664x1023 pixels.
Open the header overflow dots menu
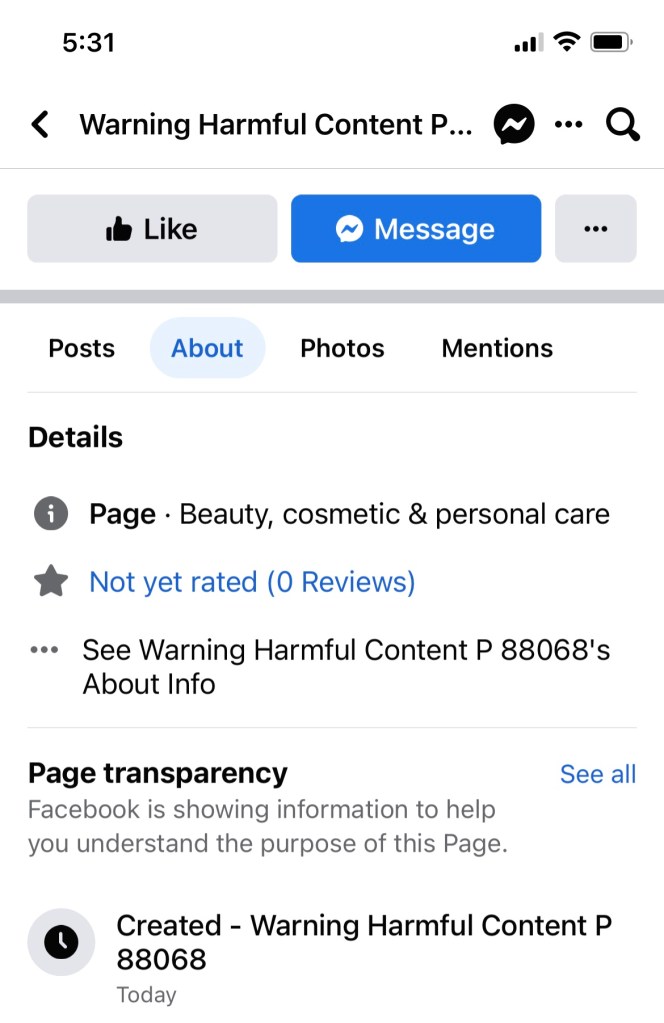coord(568,125)
